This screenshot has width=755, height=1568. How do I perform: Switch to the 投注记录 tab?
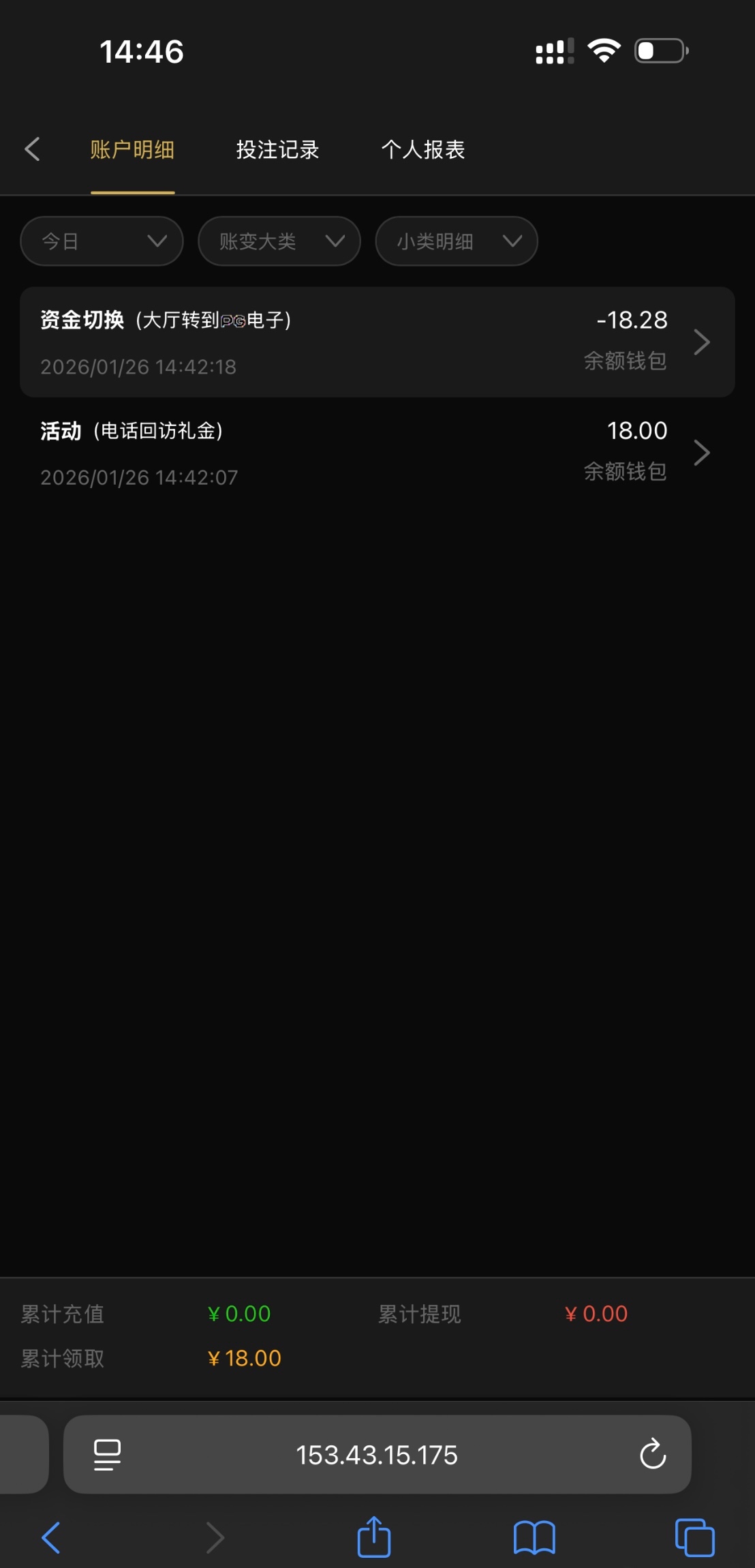pyautogui.click(x=277, y=150)
